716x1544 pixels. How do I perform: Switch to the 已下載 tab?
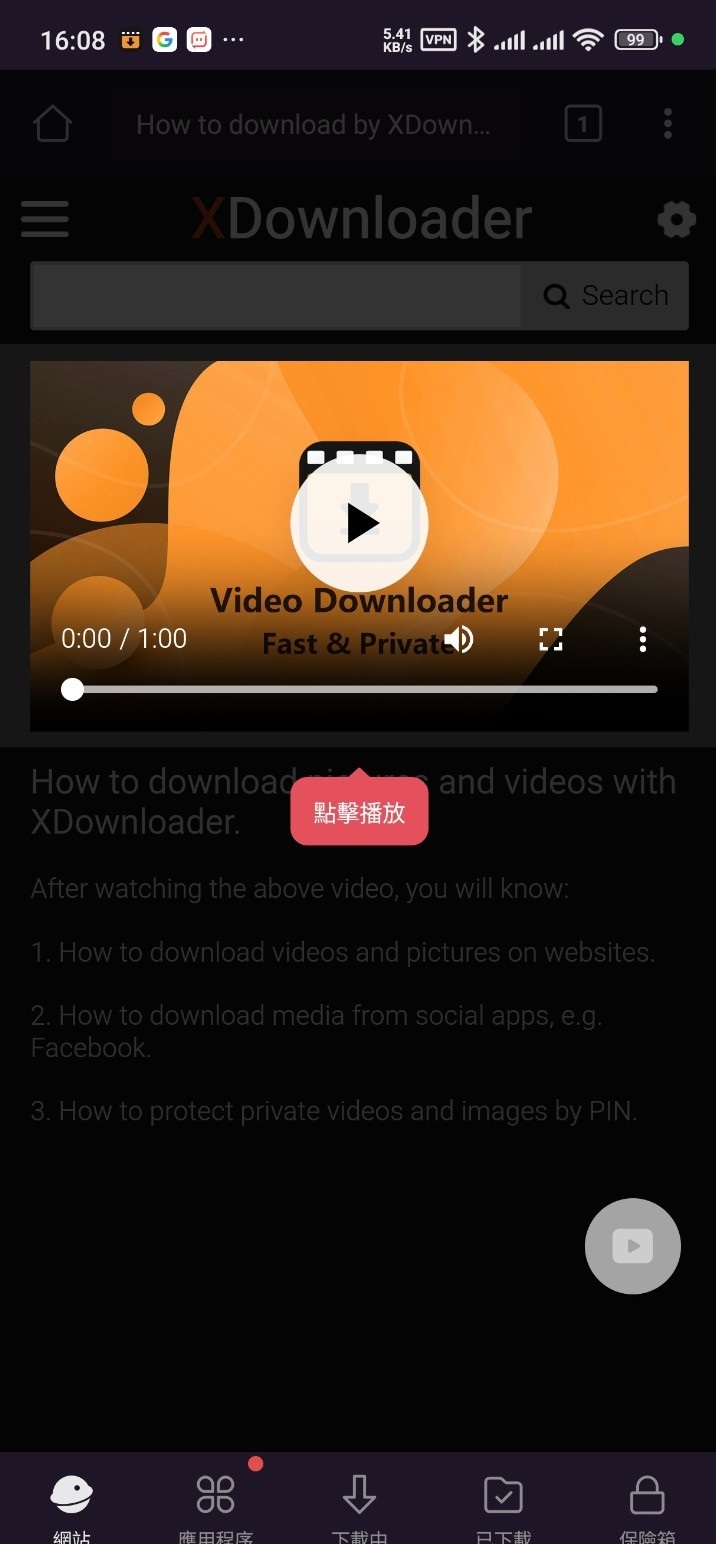coord(502,1506)
